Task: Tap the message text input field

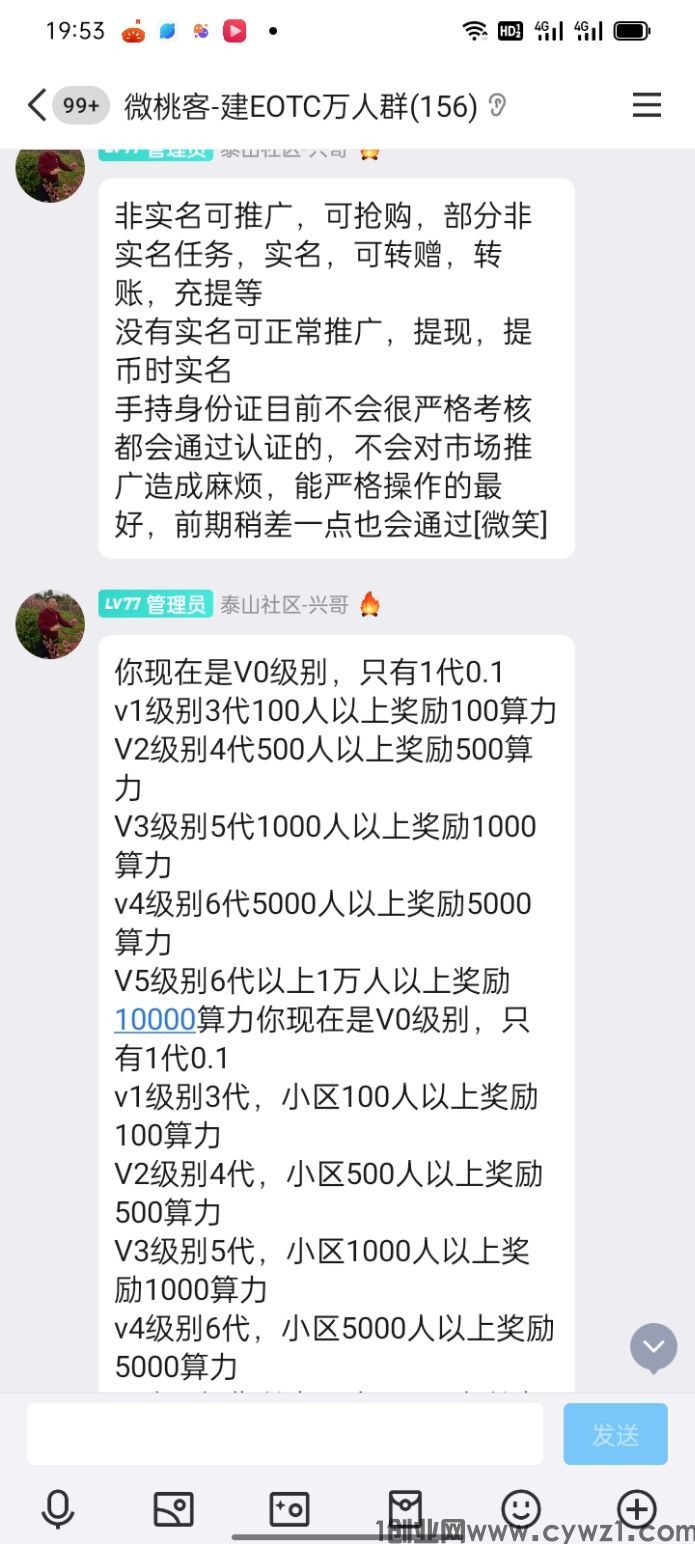Action: coord(285,1434)
